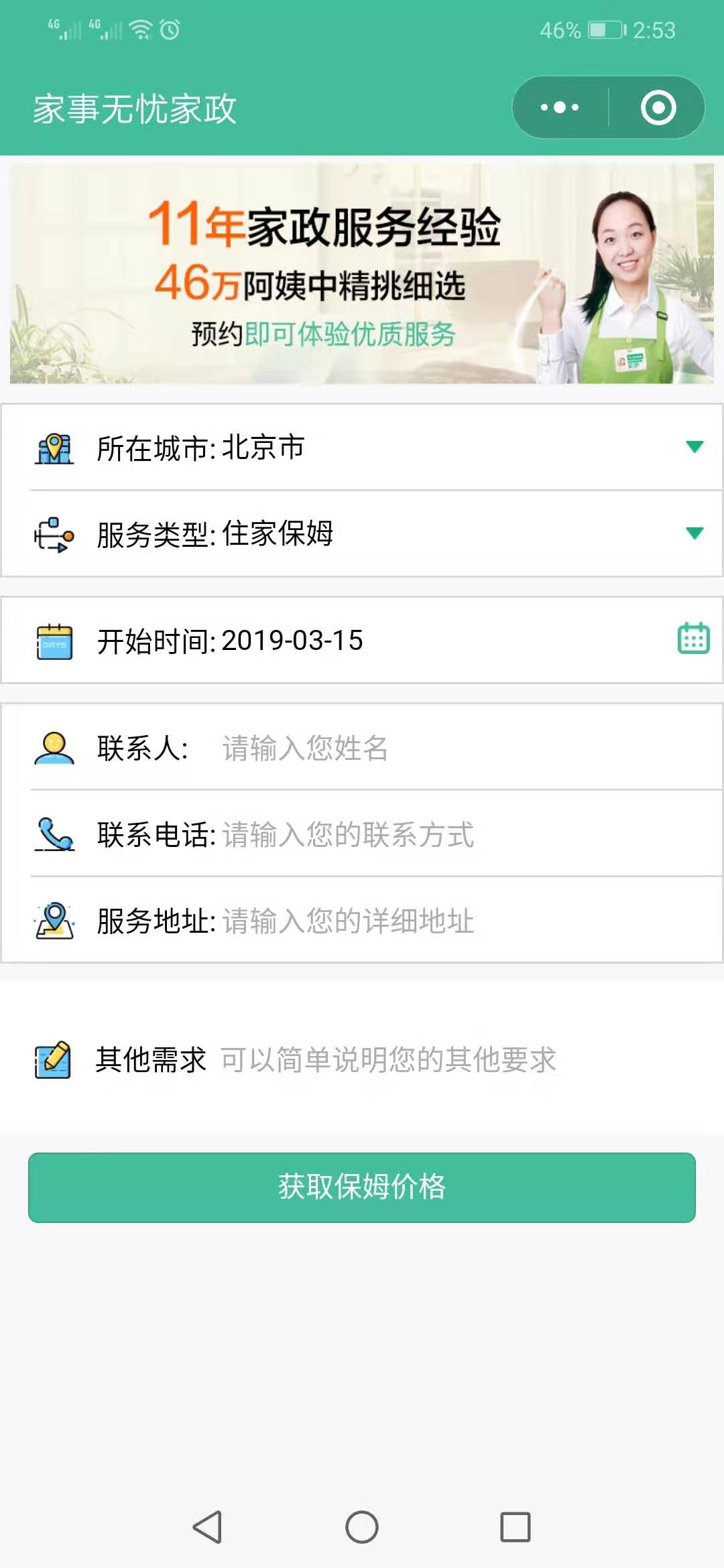Open the 所在城市 city dropdown
This screenshot has width=724, height=1568.
point(362,447)
